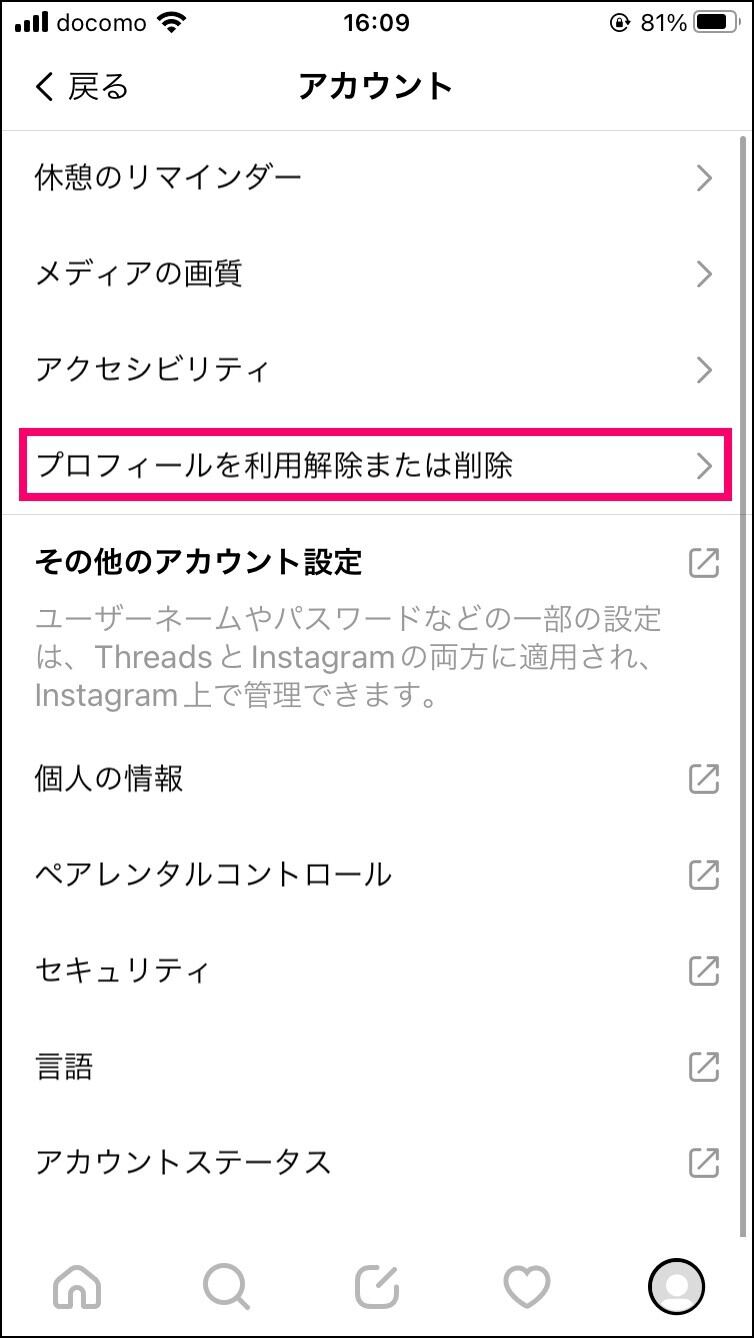This screenshot has width=754, height=1338.
Task: Open セキュリティ settings
Action: (375, 970)
